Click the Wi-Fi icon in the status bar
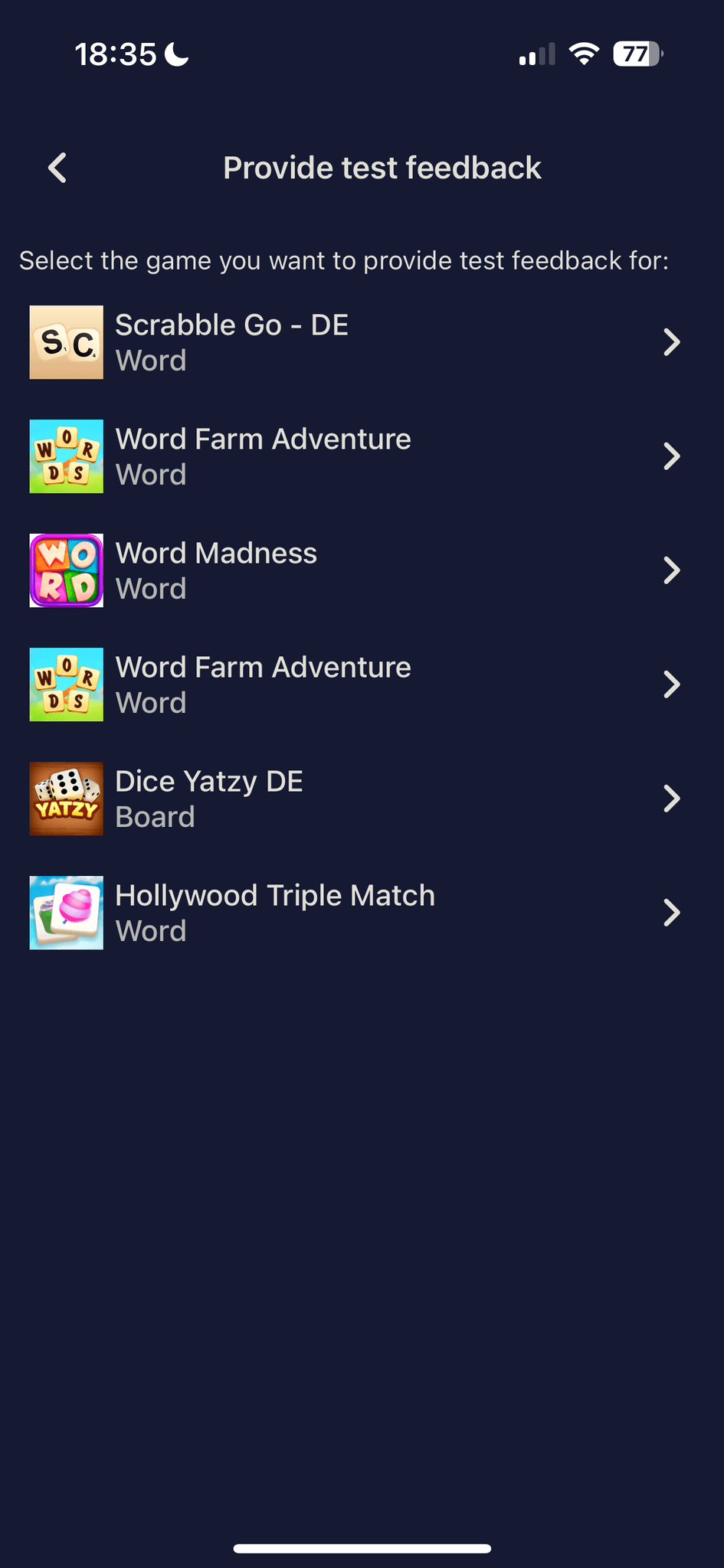 [x=583, y=54]
